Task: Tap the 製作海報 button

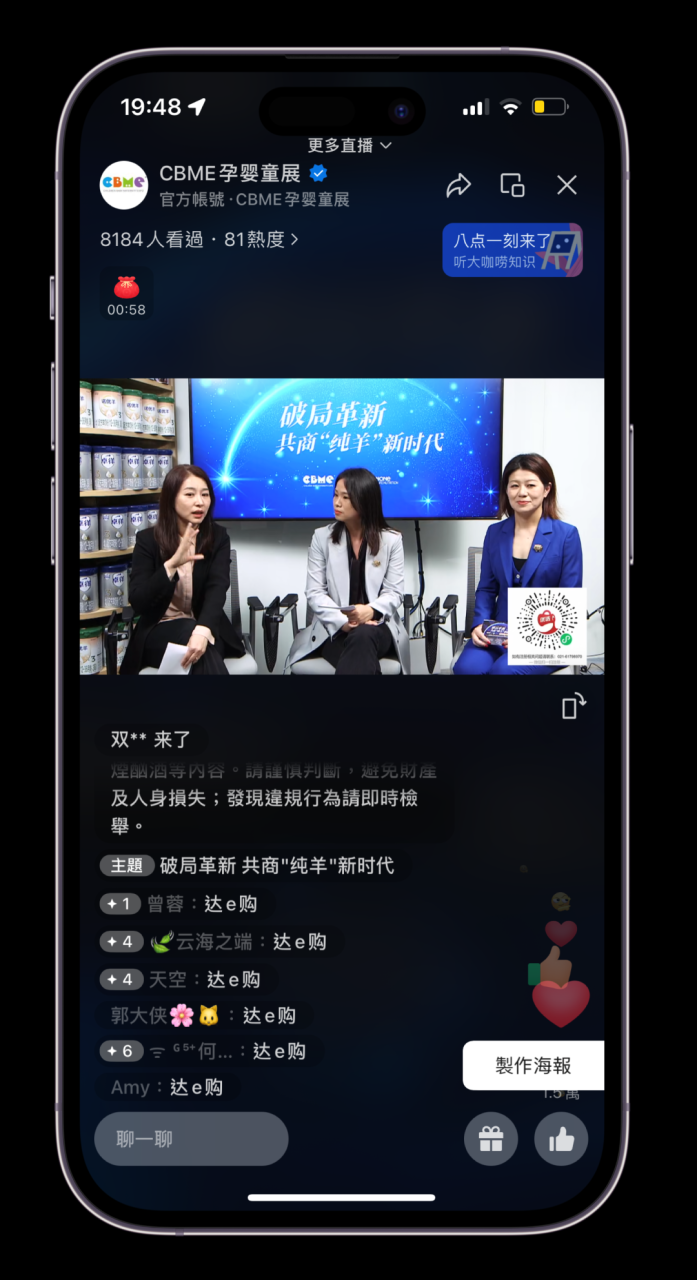Action: [533, 1065]
